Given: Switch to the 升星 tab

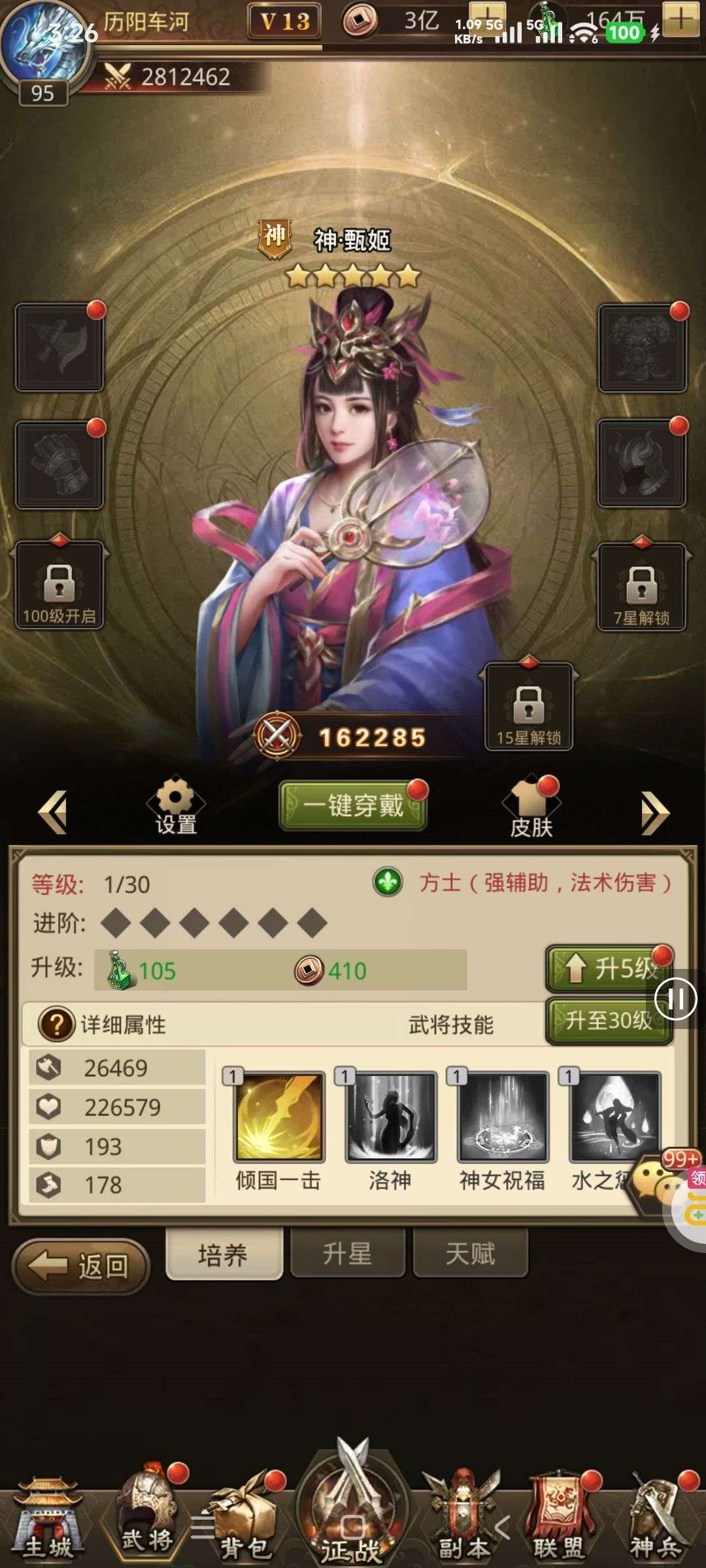Looking at the screenshot, I should (x=347, y=1254).
